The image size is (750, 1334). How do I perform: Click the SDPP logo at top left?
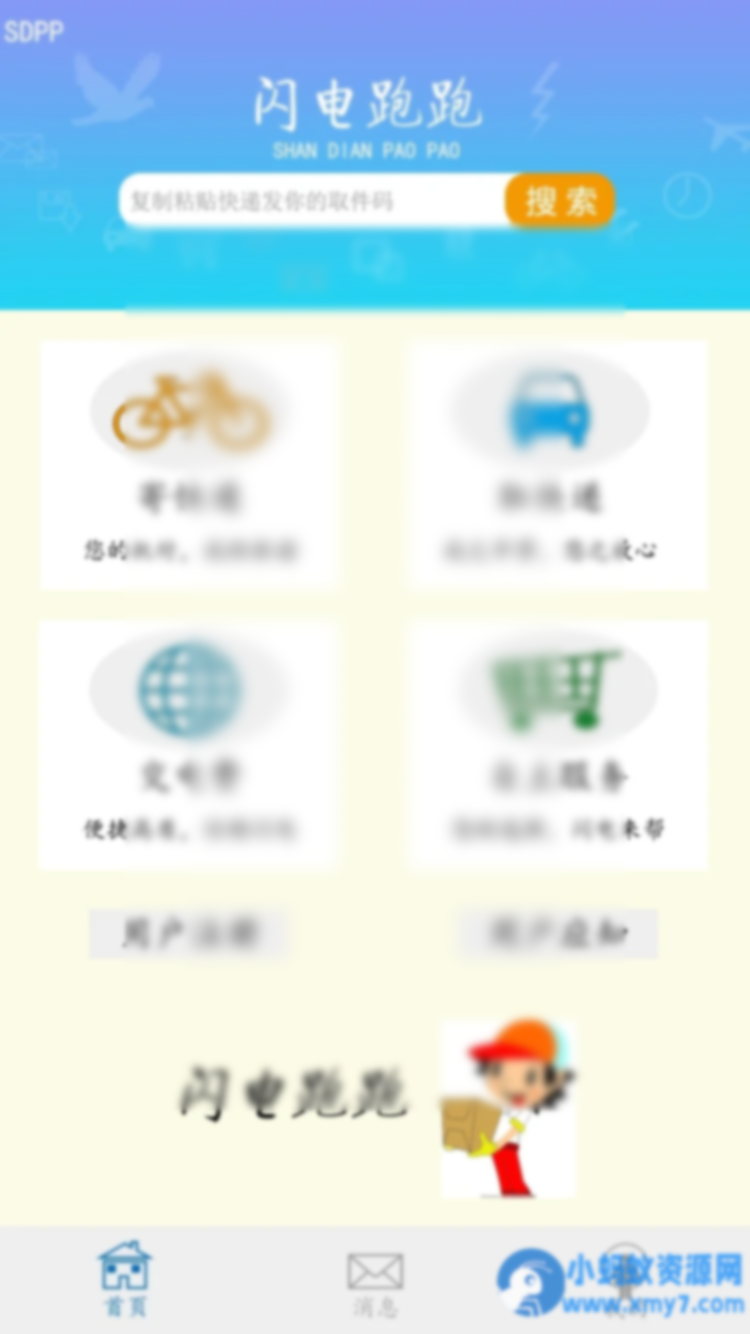pos(34,31)
